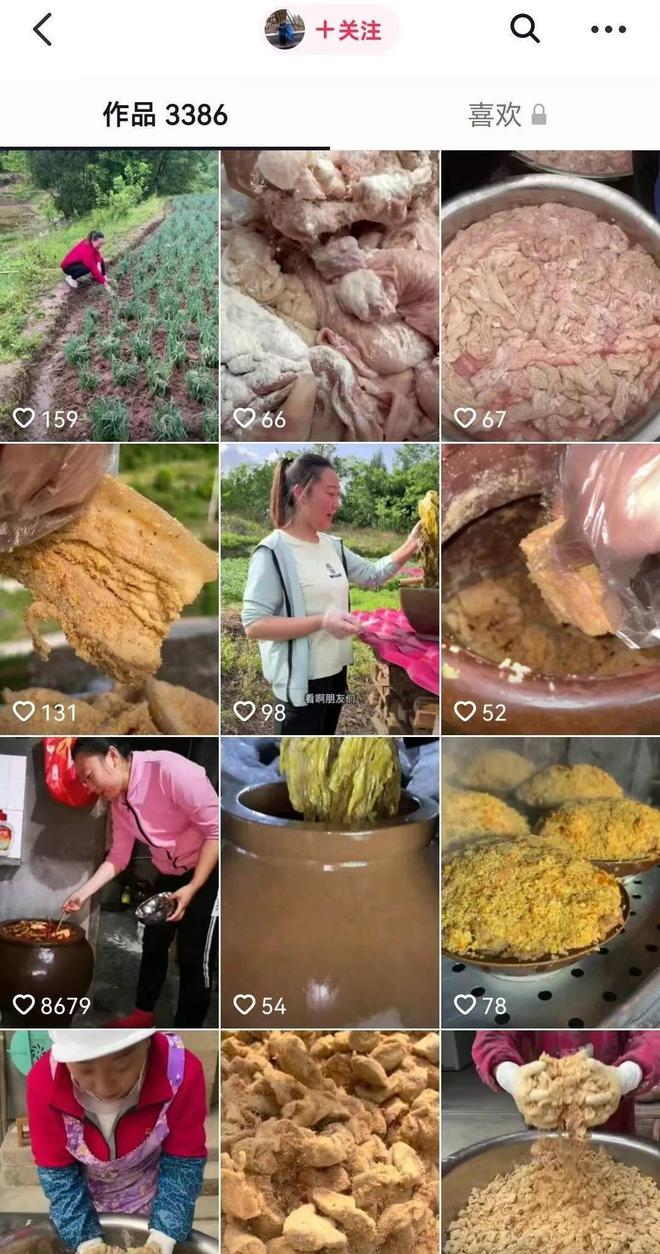Switch to the 喜欢 tab
Screen dimensions: 660x1254
click(x=507, y=115)
